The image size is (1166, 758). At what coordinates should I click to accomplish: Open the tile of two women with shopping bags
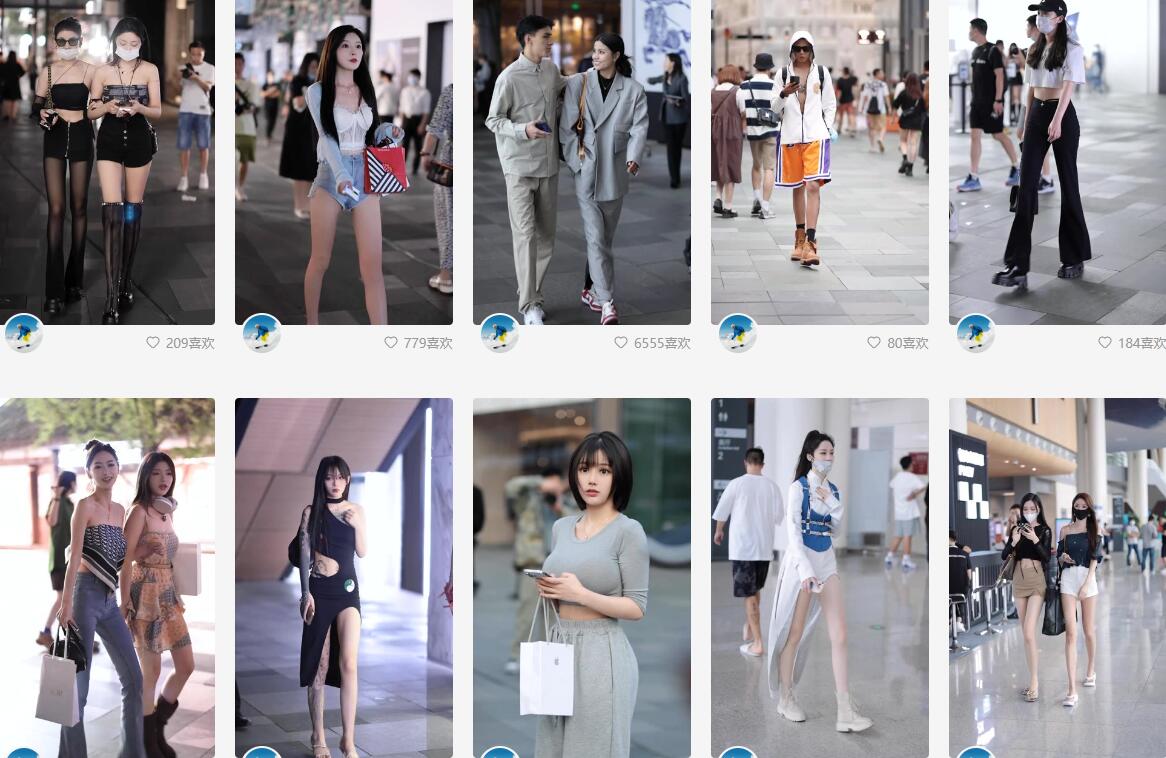pyautogui.click(x=107, y=577)
